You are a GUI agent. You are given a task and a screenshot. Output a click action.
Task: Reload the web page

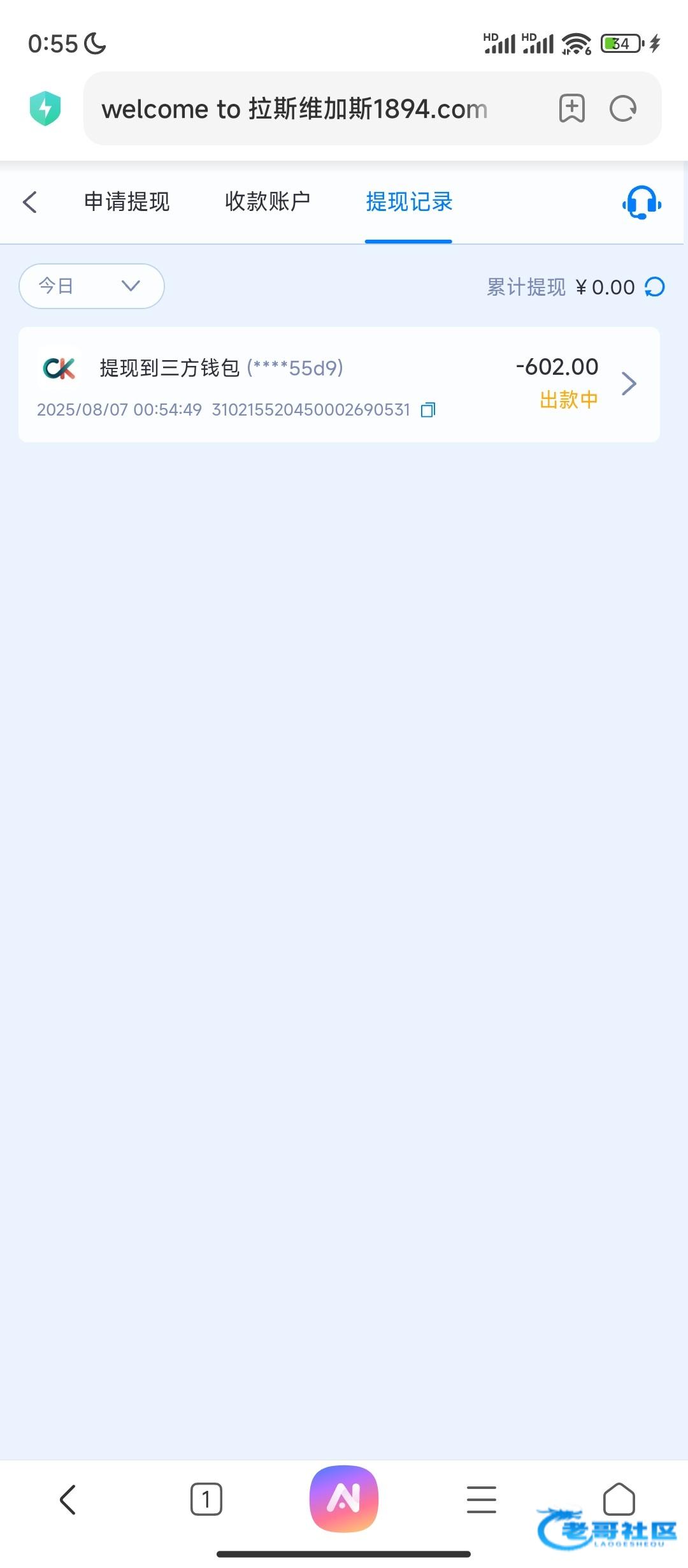click(x=623, y=108)
